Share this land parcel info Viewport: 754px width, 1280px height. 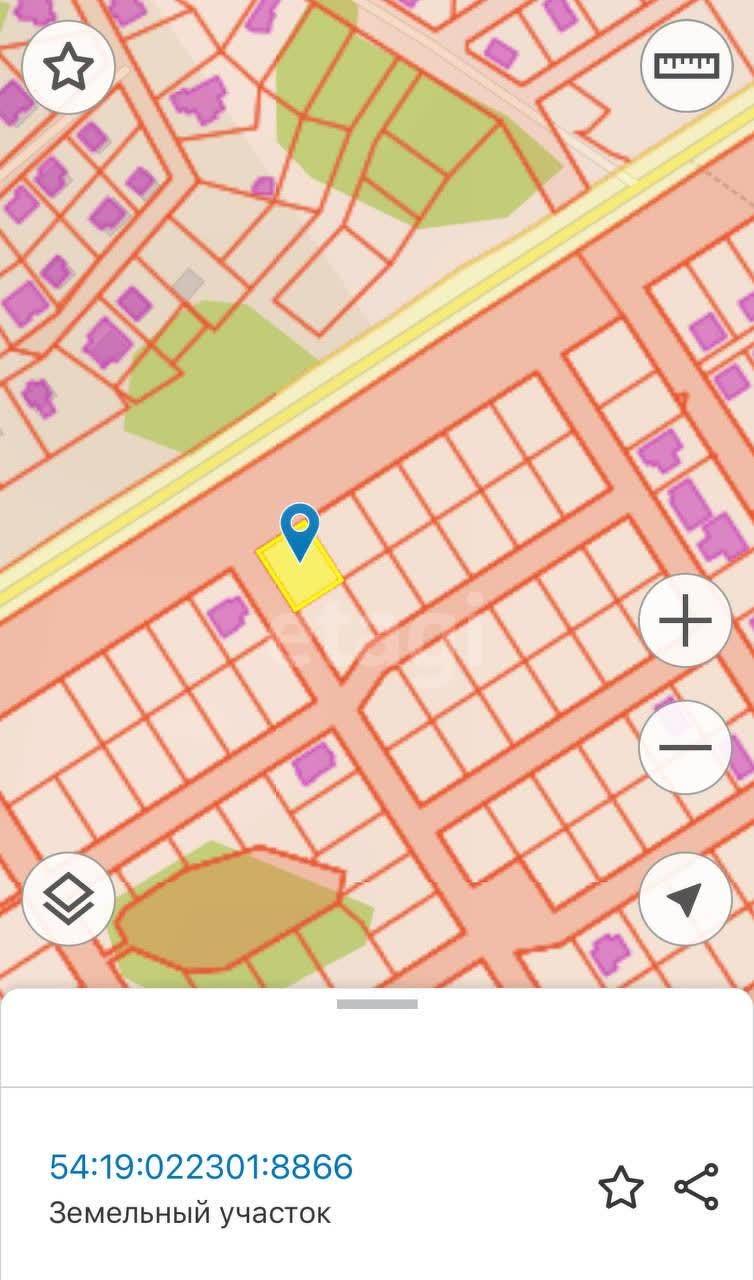click(x=697, y=1187)
